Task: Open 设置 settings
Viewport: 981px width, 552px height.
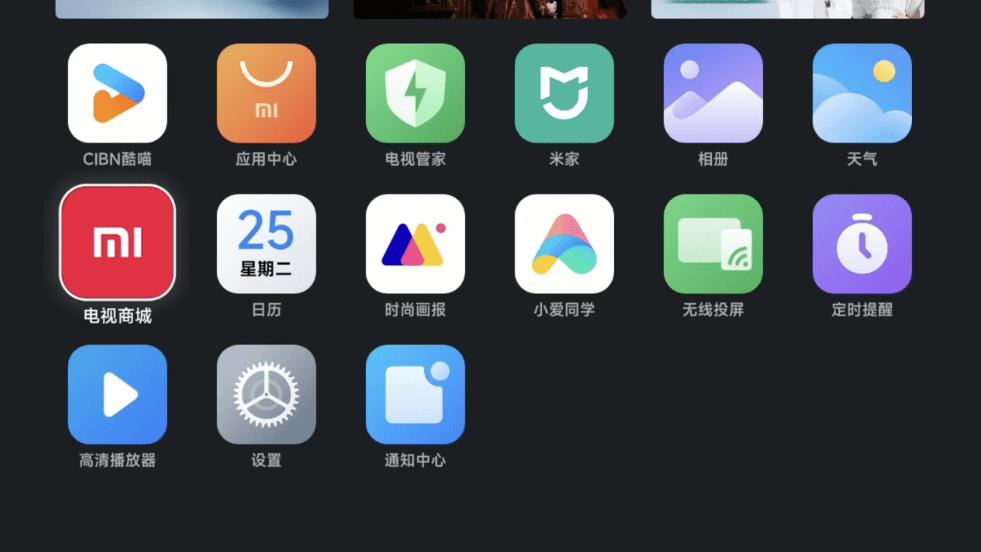Action: click(266, 394)
